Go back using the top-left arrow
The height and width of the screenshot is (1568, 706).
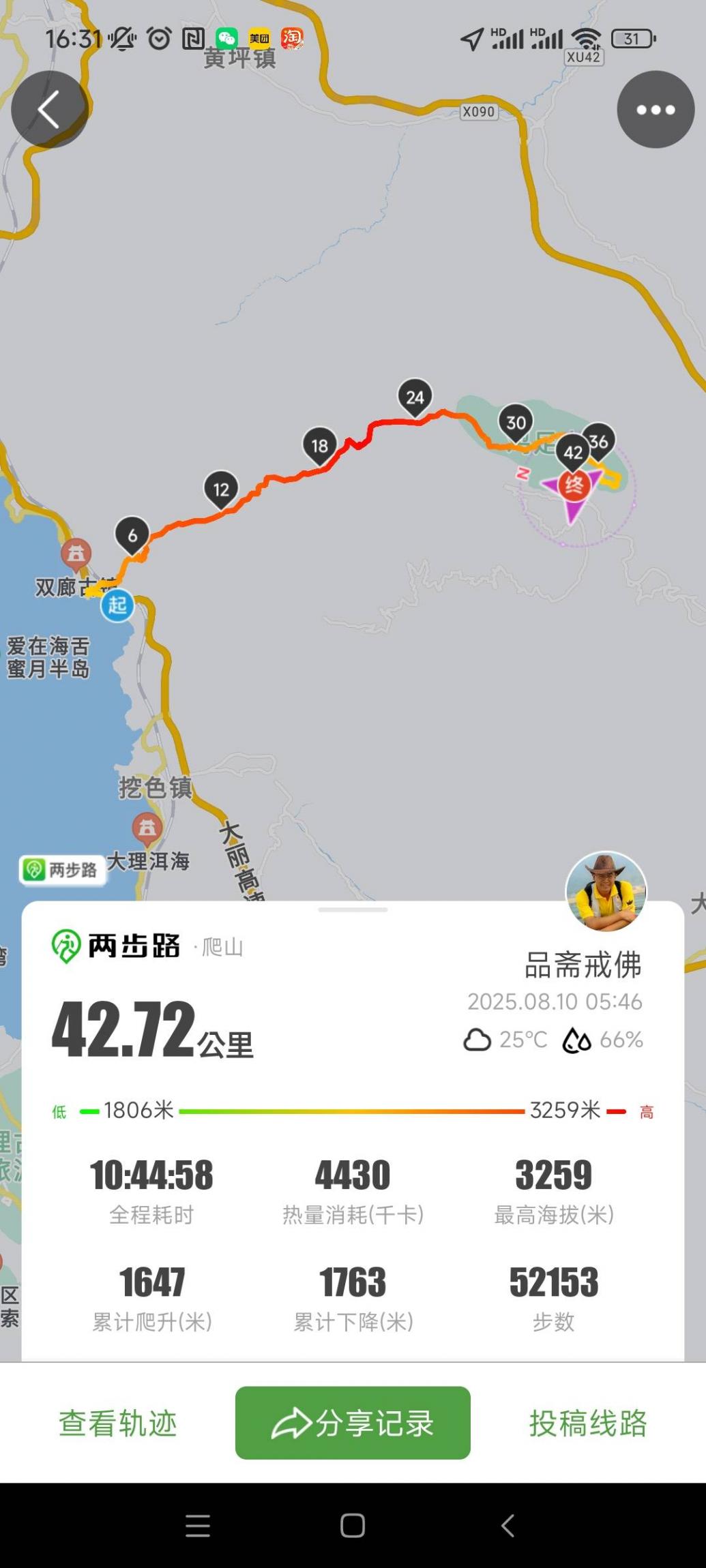click(x=49, y=110)
